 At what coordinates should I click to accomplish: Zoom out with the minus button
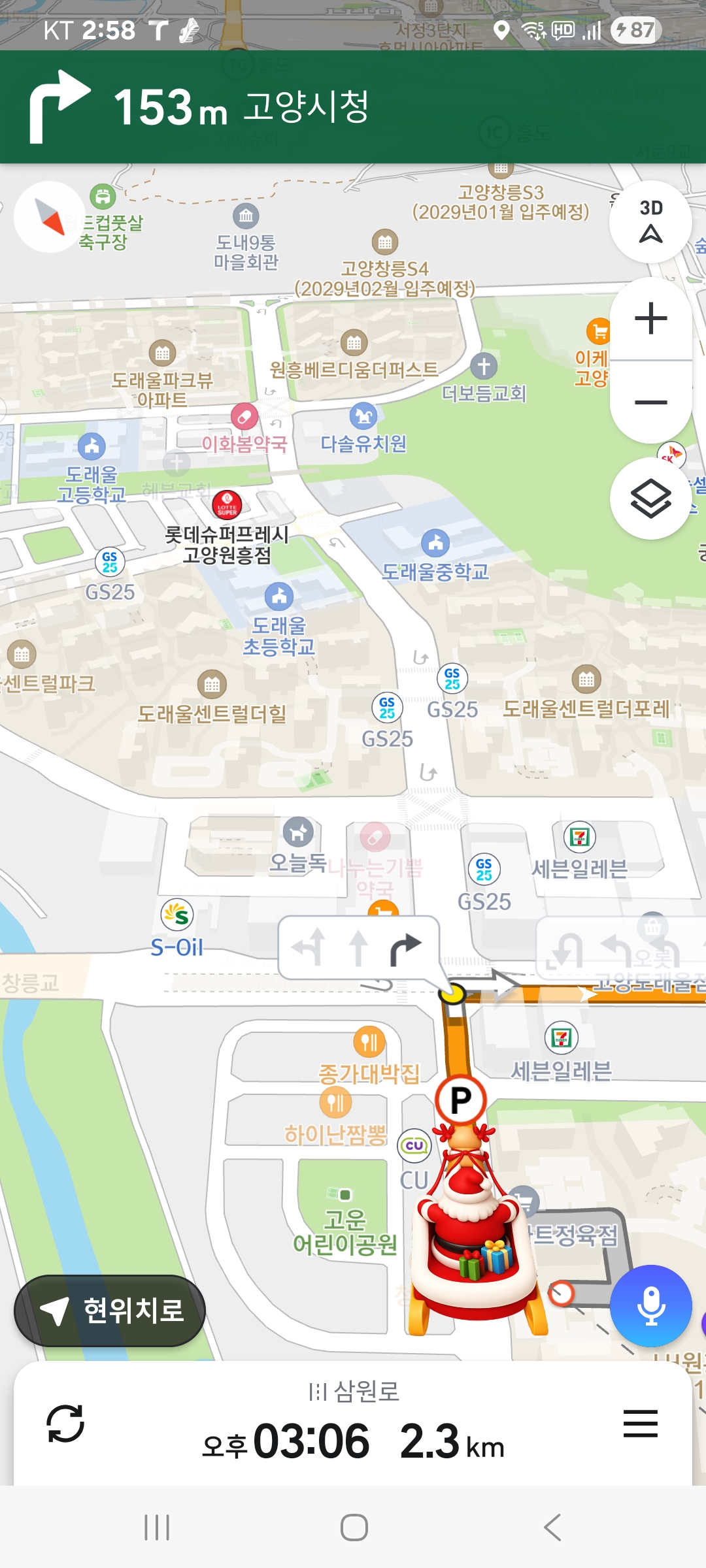[x=650, y=402]
